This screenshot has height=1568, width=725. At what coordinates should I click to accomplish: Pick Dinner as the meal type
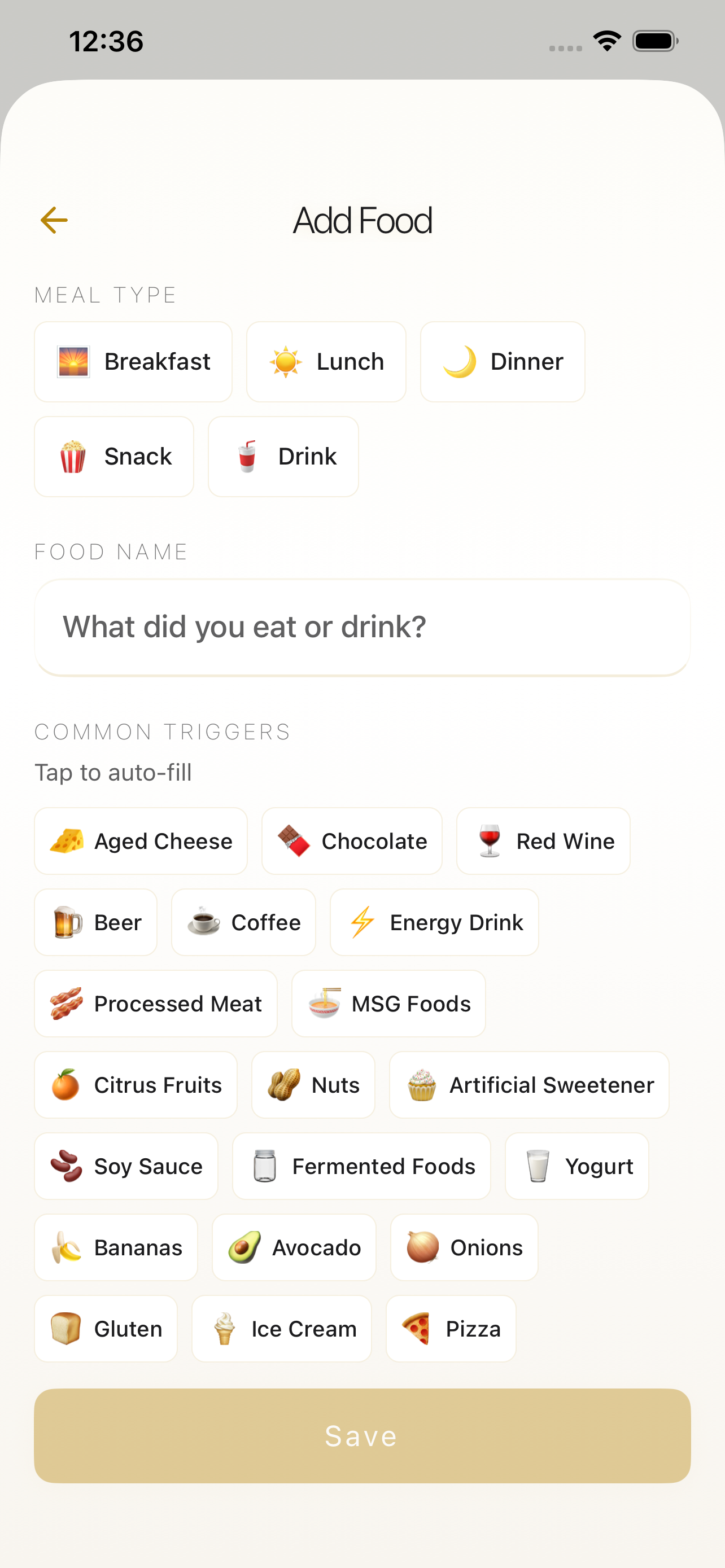(x=503, y=362)
